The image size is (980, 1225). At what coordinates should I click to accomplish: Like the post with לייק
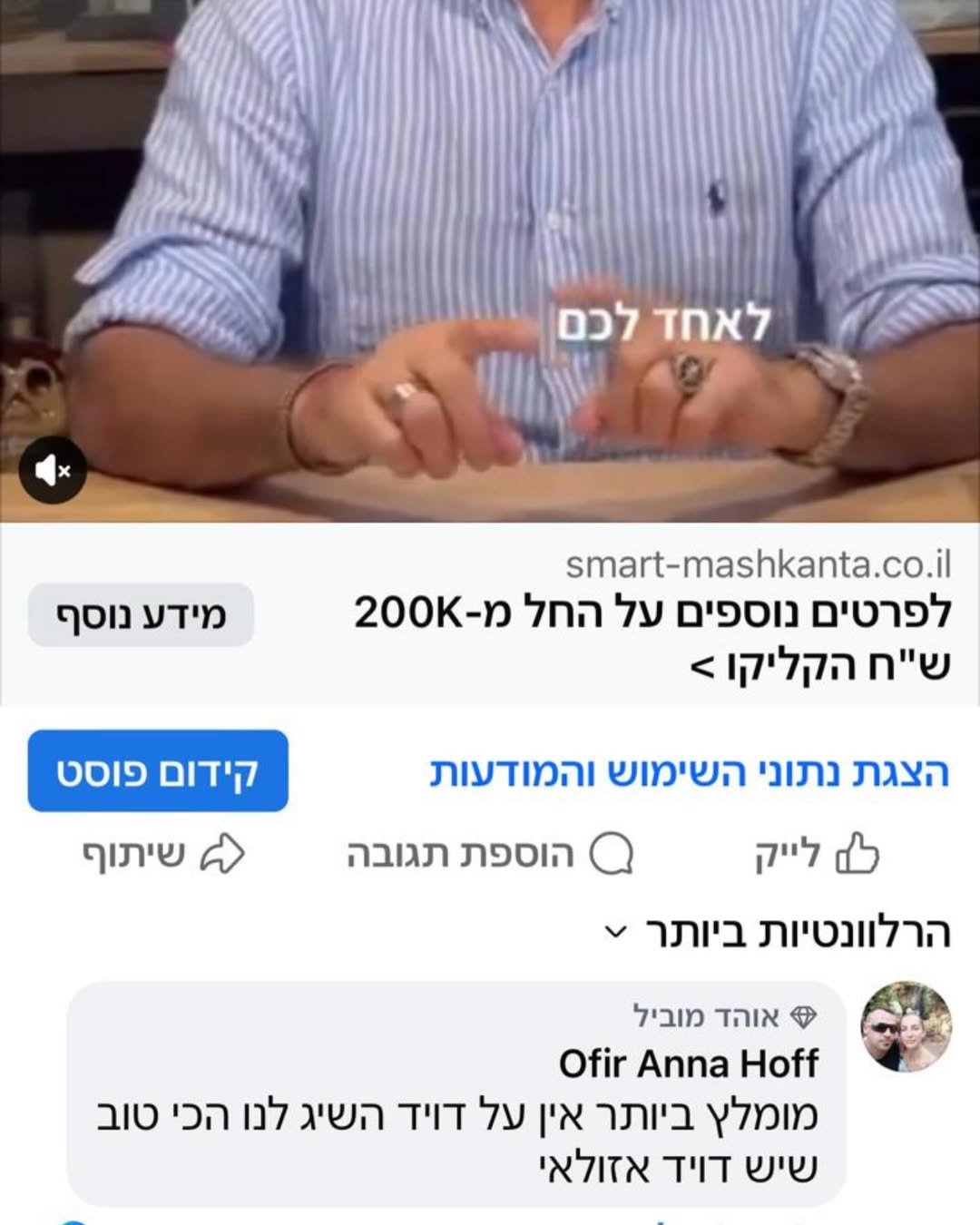(817, 854)
